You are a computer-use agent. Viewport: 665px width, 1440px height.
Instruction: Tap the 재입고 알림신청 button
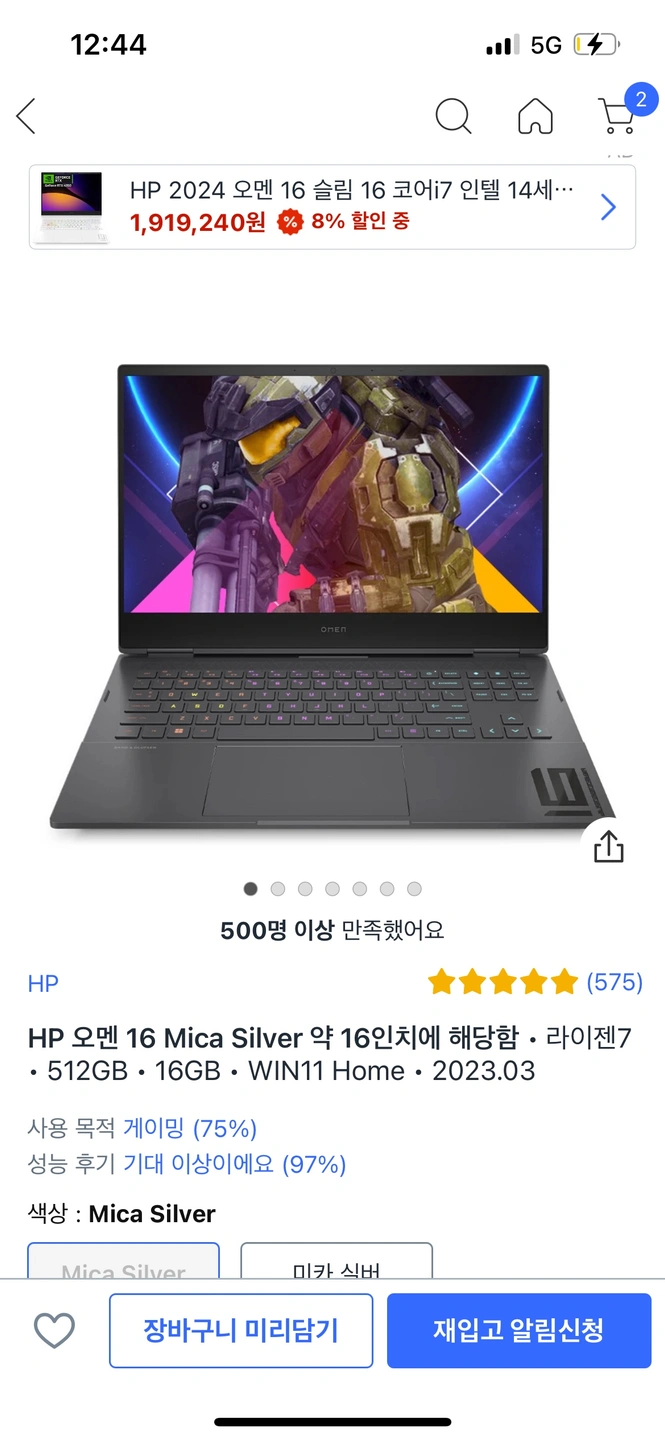pyautogui.click(x=518, y=1330)
